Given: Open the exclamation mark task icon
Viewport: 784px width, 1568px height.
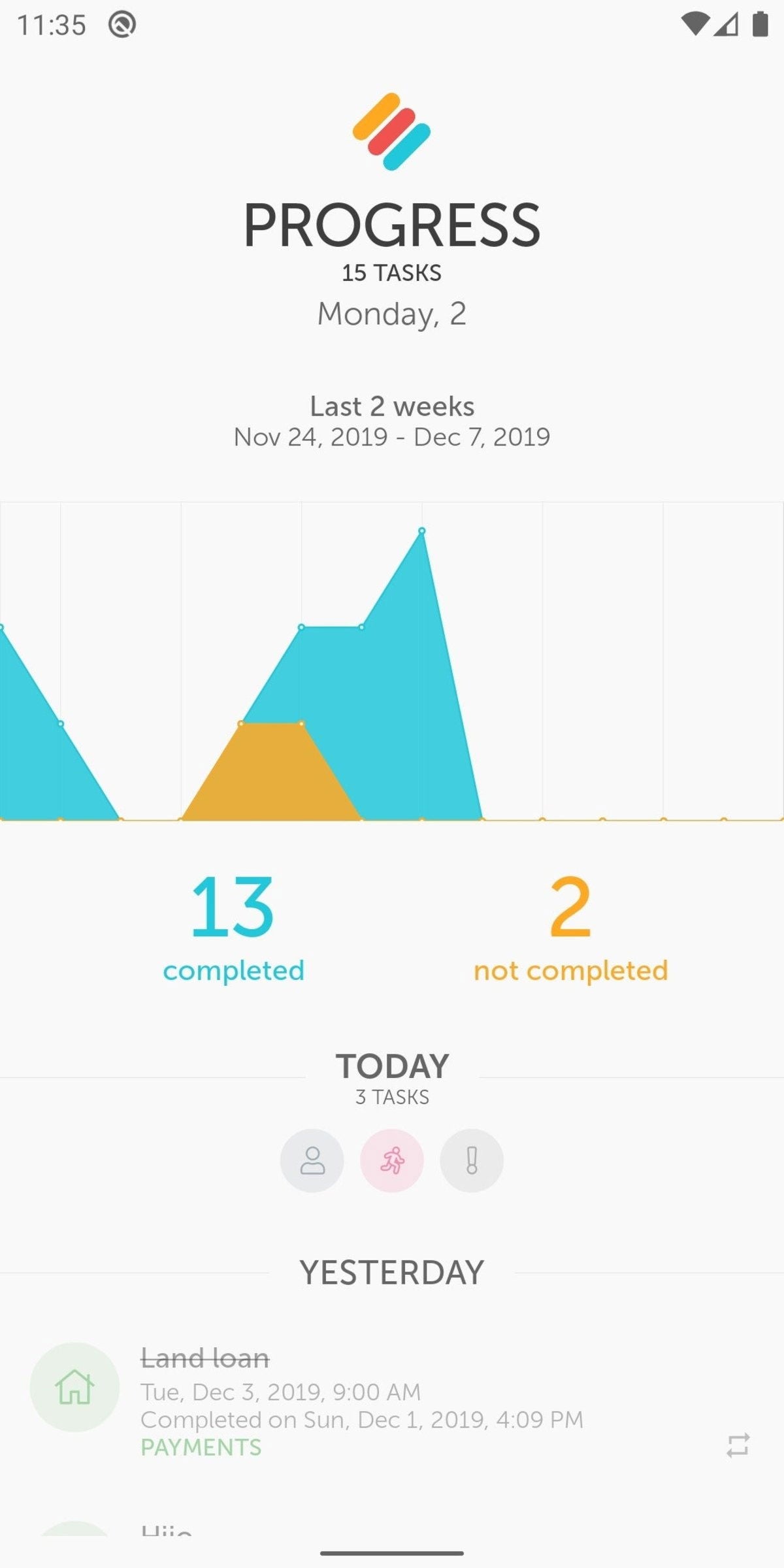Looking at the screenshot, I should pyautogui.click(x=472, y=1160).
